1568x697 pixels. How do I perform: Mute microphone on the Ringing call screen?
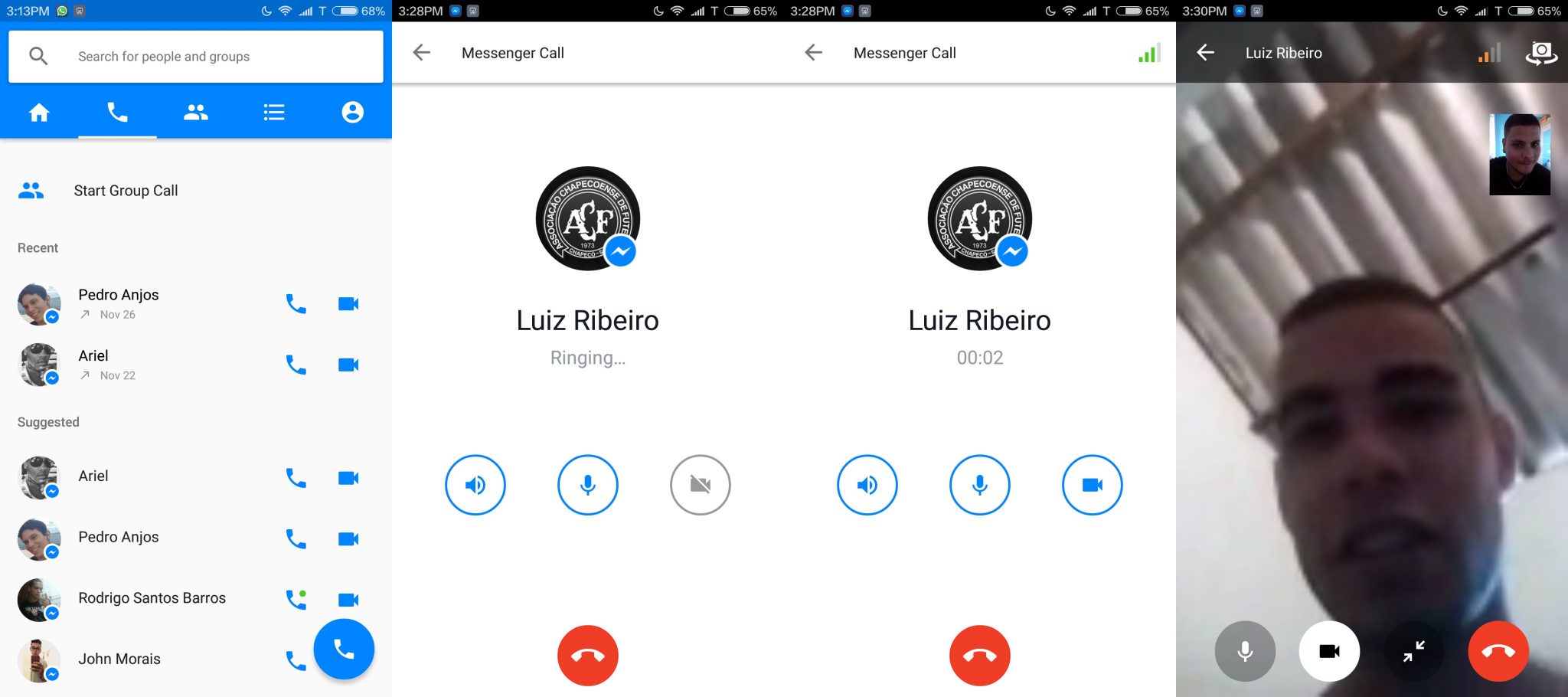[588, 485]
